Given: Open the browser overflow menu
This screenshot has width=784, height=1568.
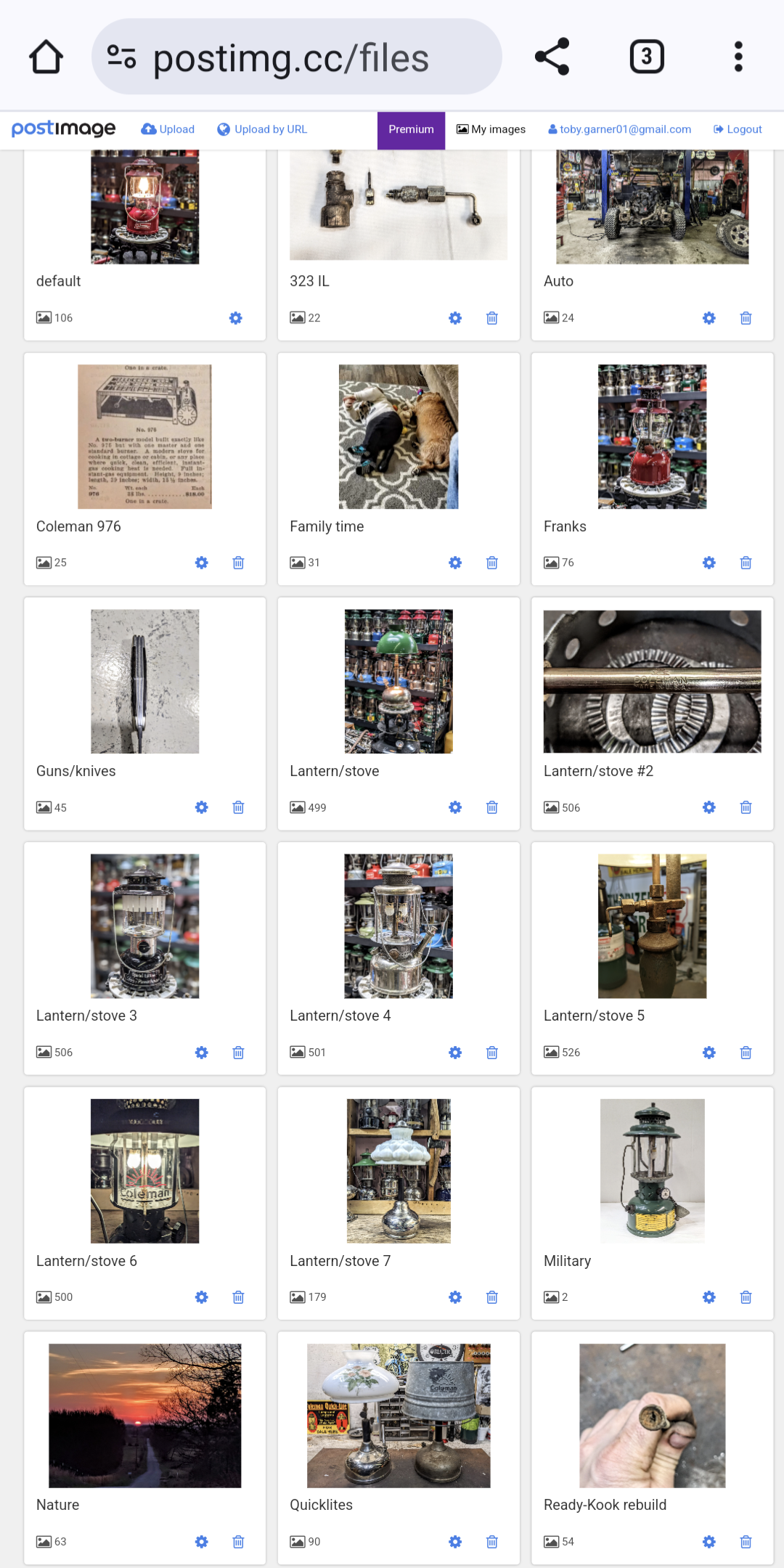Looking at the screenshot, I should pyautogui.click(x=738, y=57).
